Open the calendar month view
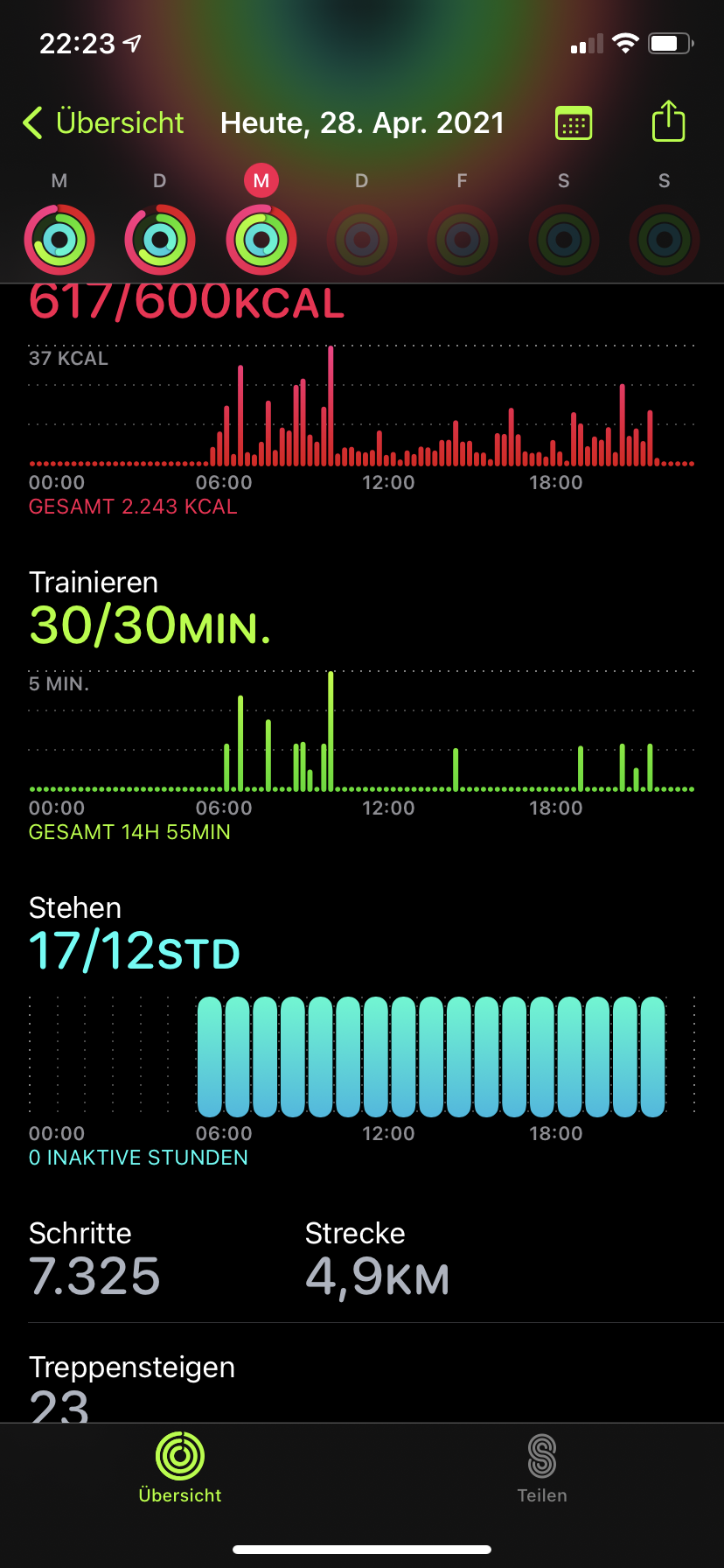Viewport: 724px width, 1568px height. pos(574,123)
